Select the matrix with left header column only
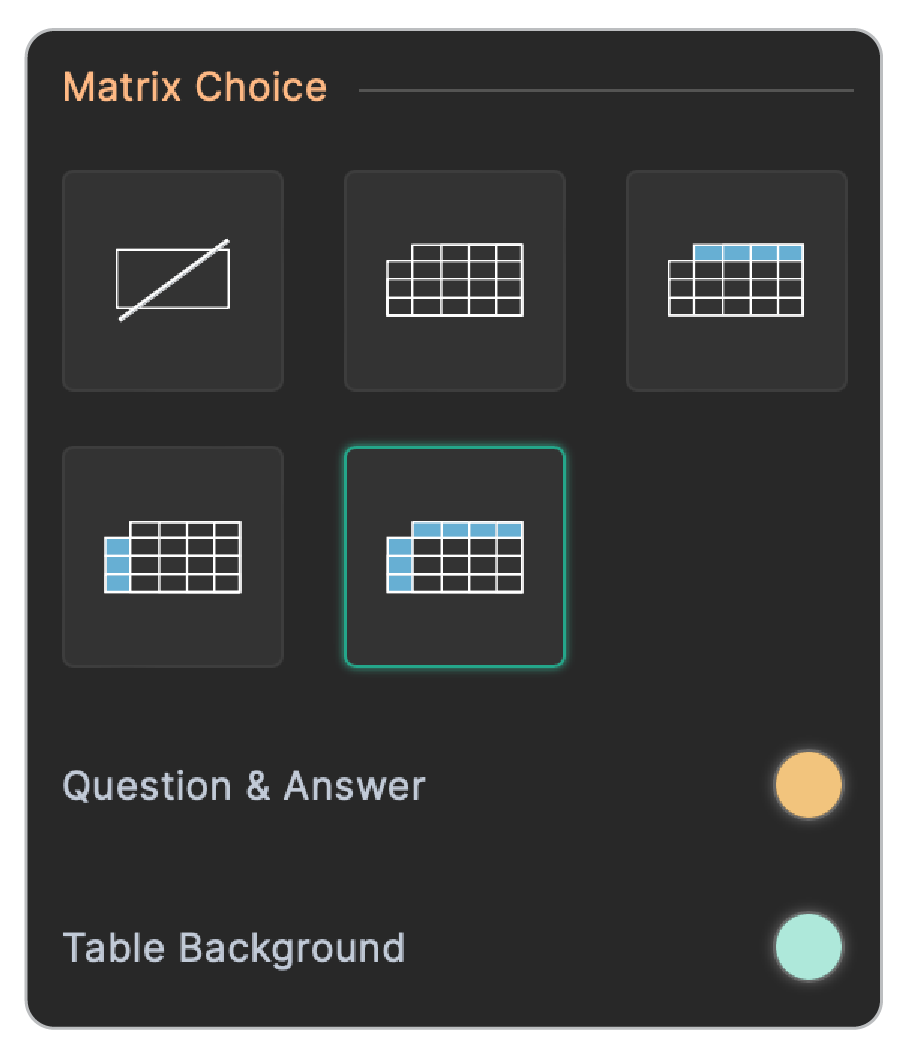Viewport: 908px width, 1058px height. point(173,557)
